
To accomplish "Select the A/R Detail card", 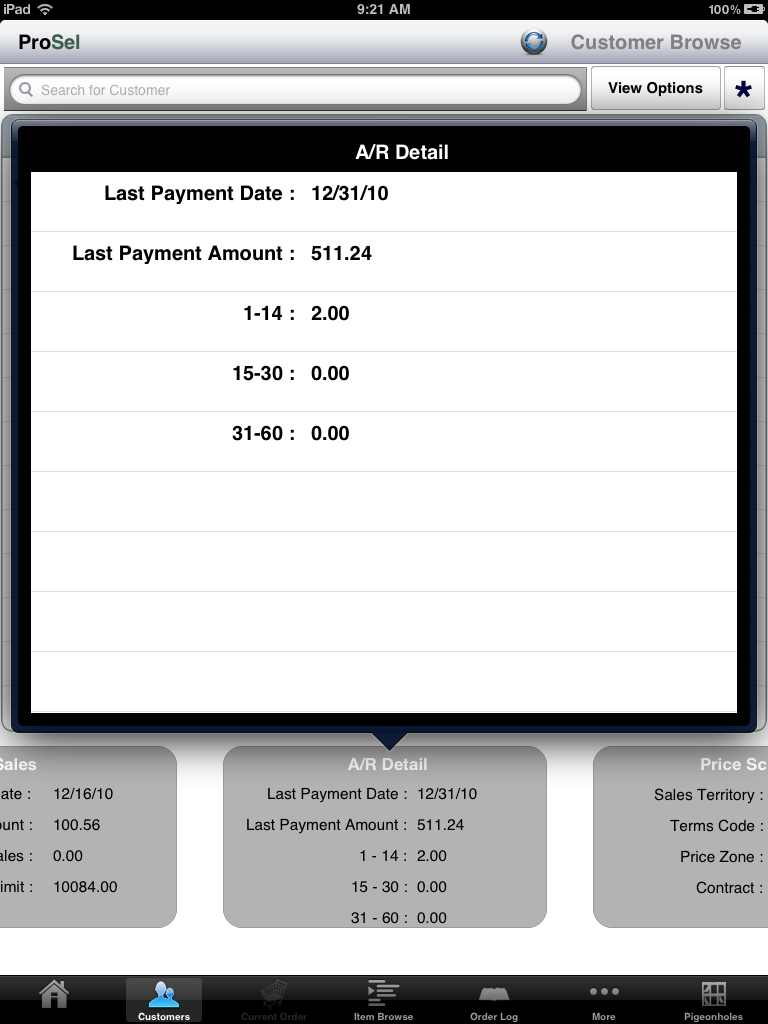I will pos(385,836).
